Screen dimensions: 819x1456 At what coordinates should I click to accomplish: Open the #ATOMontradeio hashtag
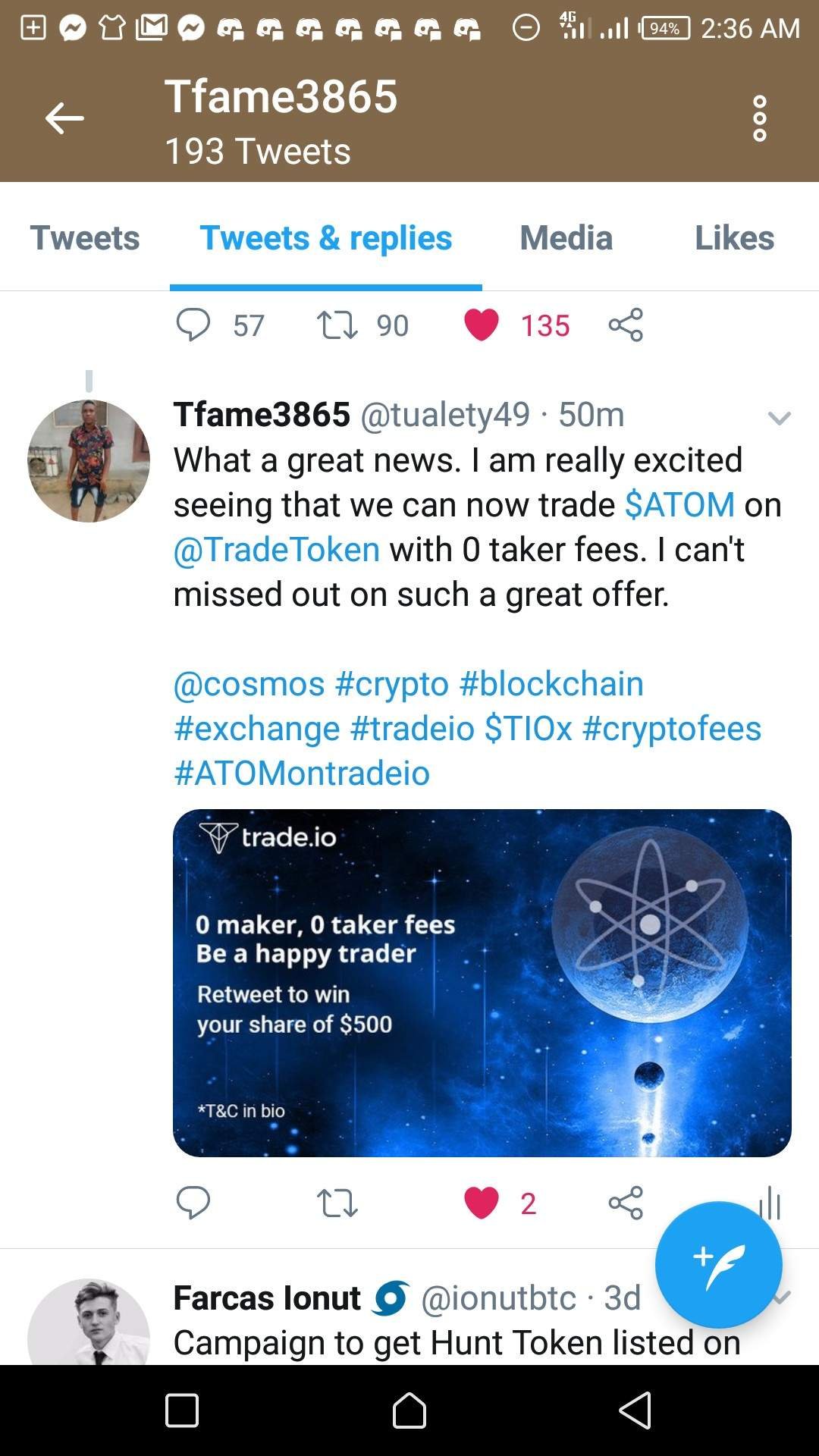click(x=302, y=773)
